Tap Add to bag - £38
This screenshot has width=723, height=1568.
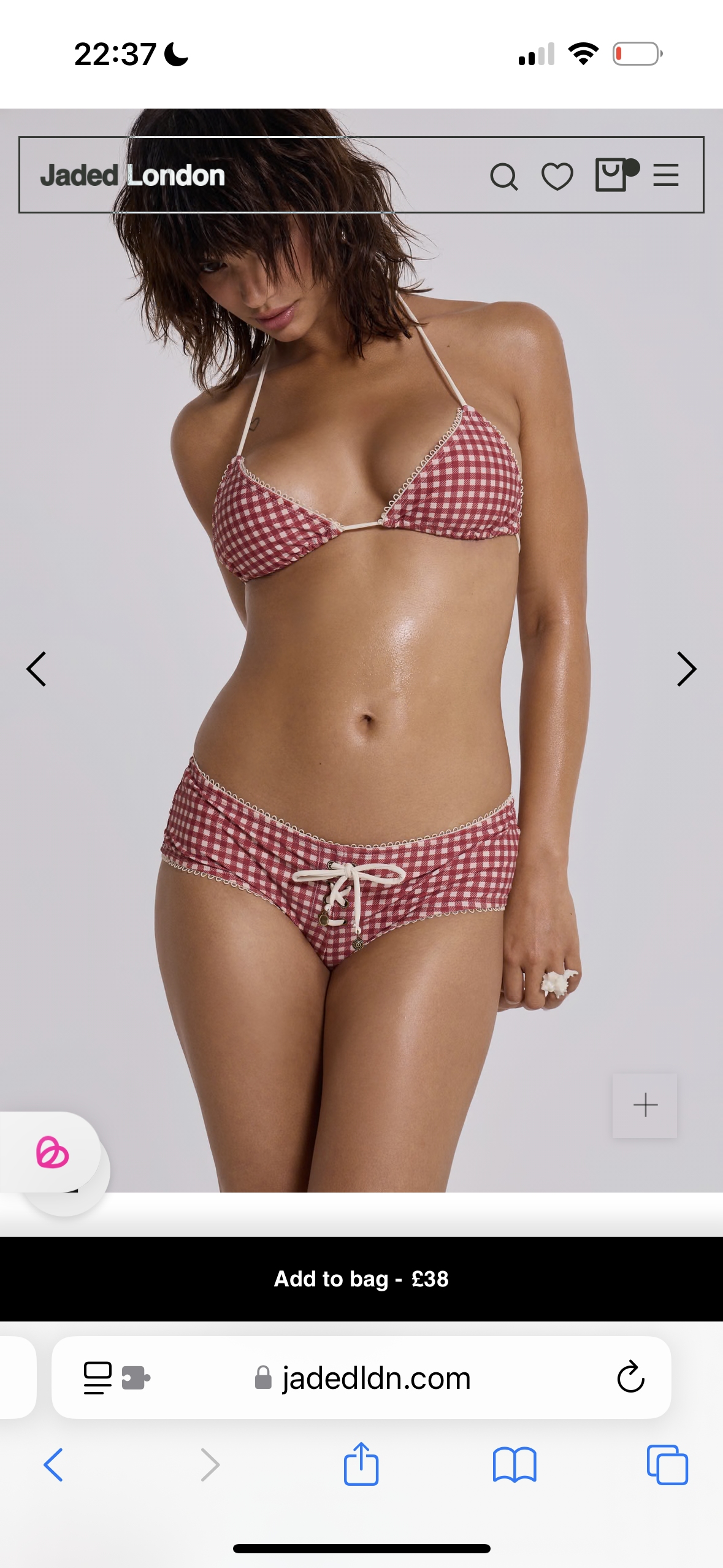(361, 1279)
